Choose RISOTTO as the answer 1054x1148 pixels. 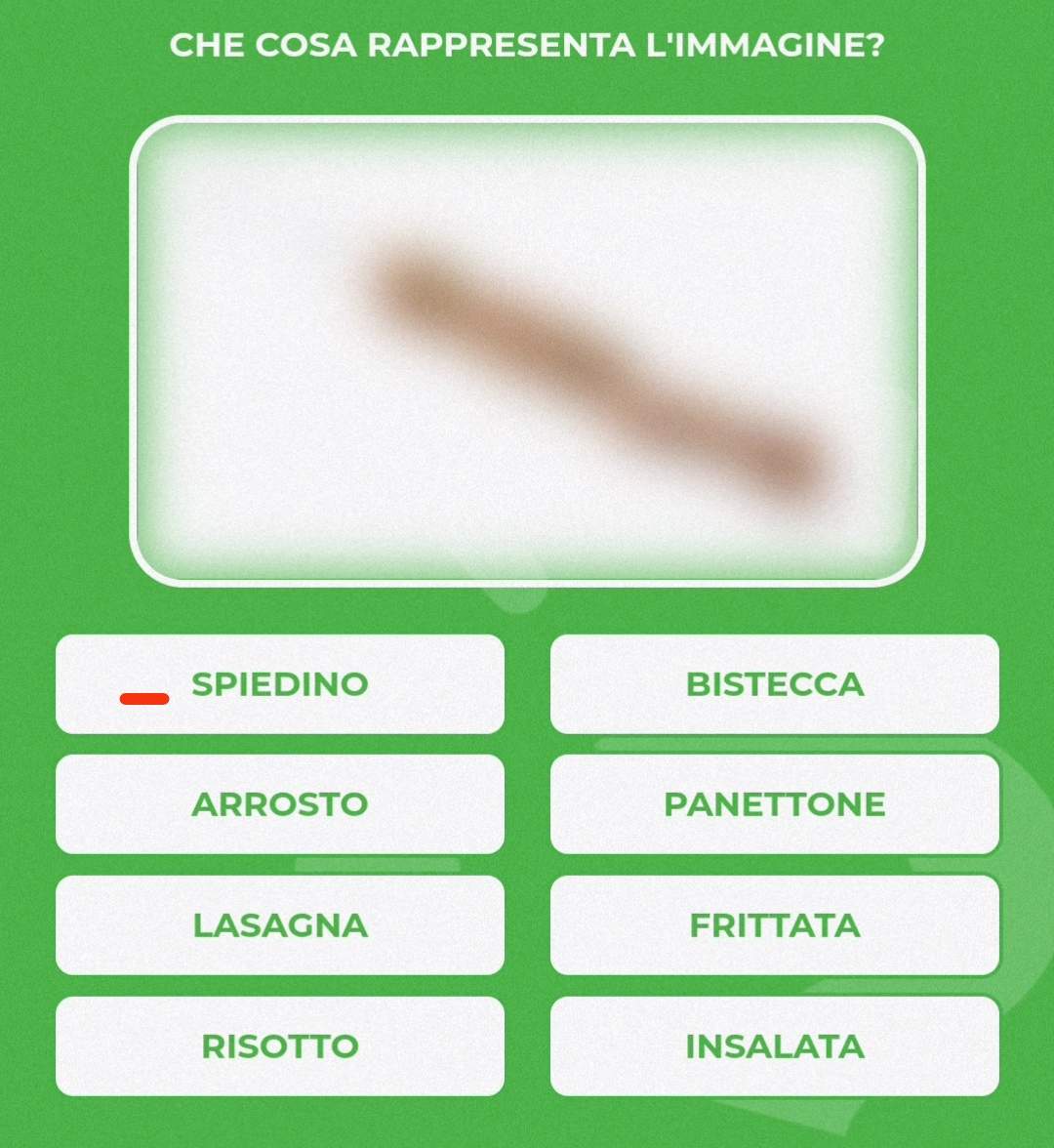[x=280, y=1046]
